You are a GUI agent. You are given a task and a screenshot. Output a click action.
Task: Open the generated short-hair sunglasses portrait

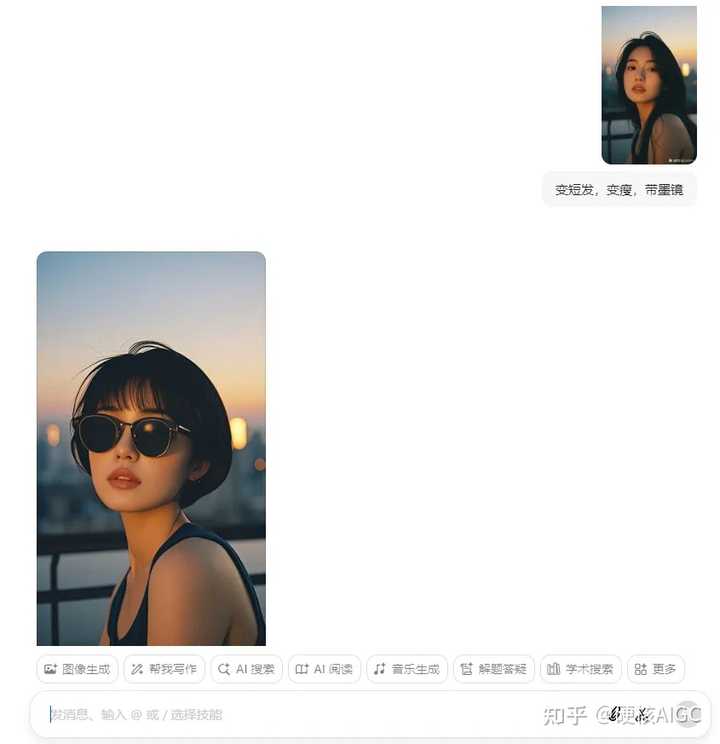150,450
